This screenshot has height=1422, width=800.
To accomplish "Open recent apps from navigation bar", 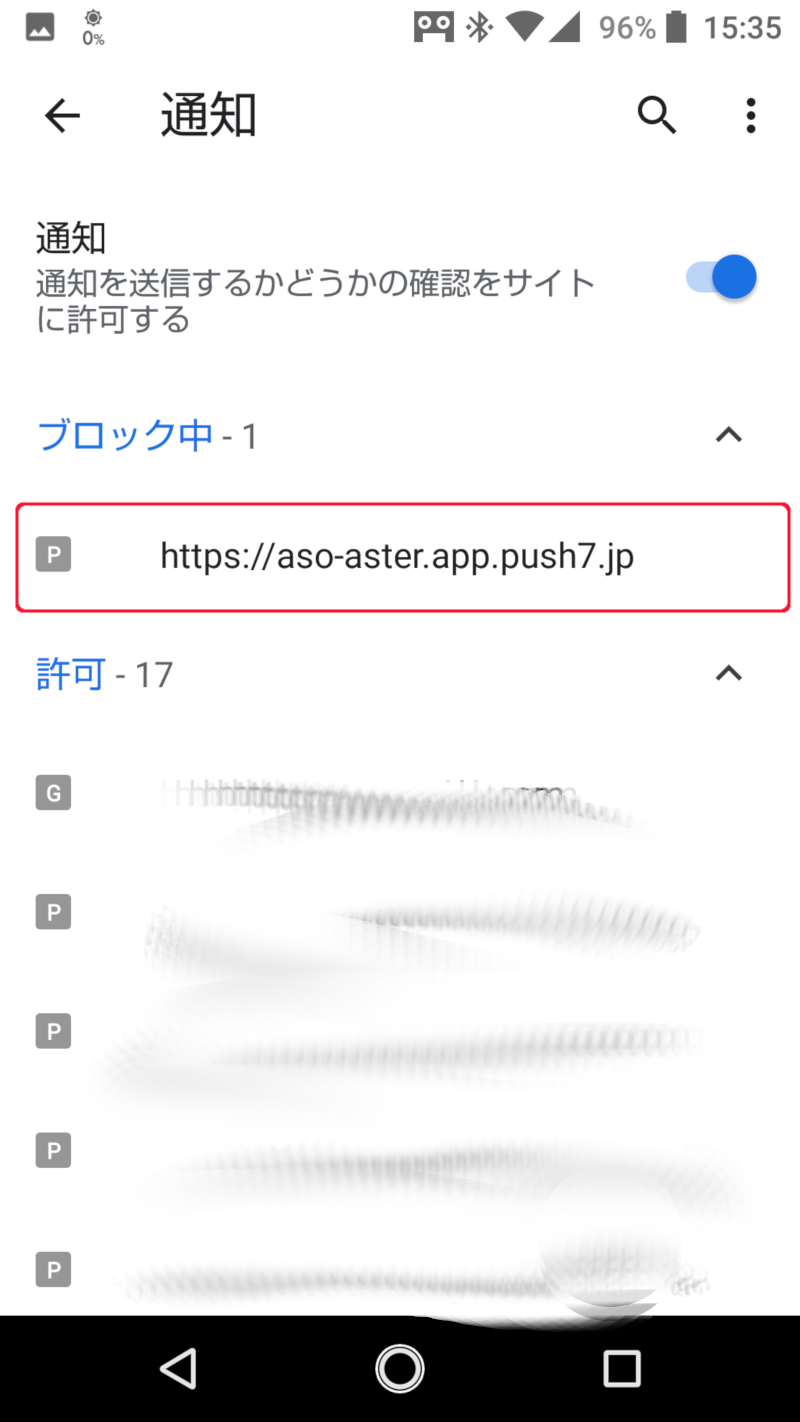I will point(622,1368).
